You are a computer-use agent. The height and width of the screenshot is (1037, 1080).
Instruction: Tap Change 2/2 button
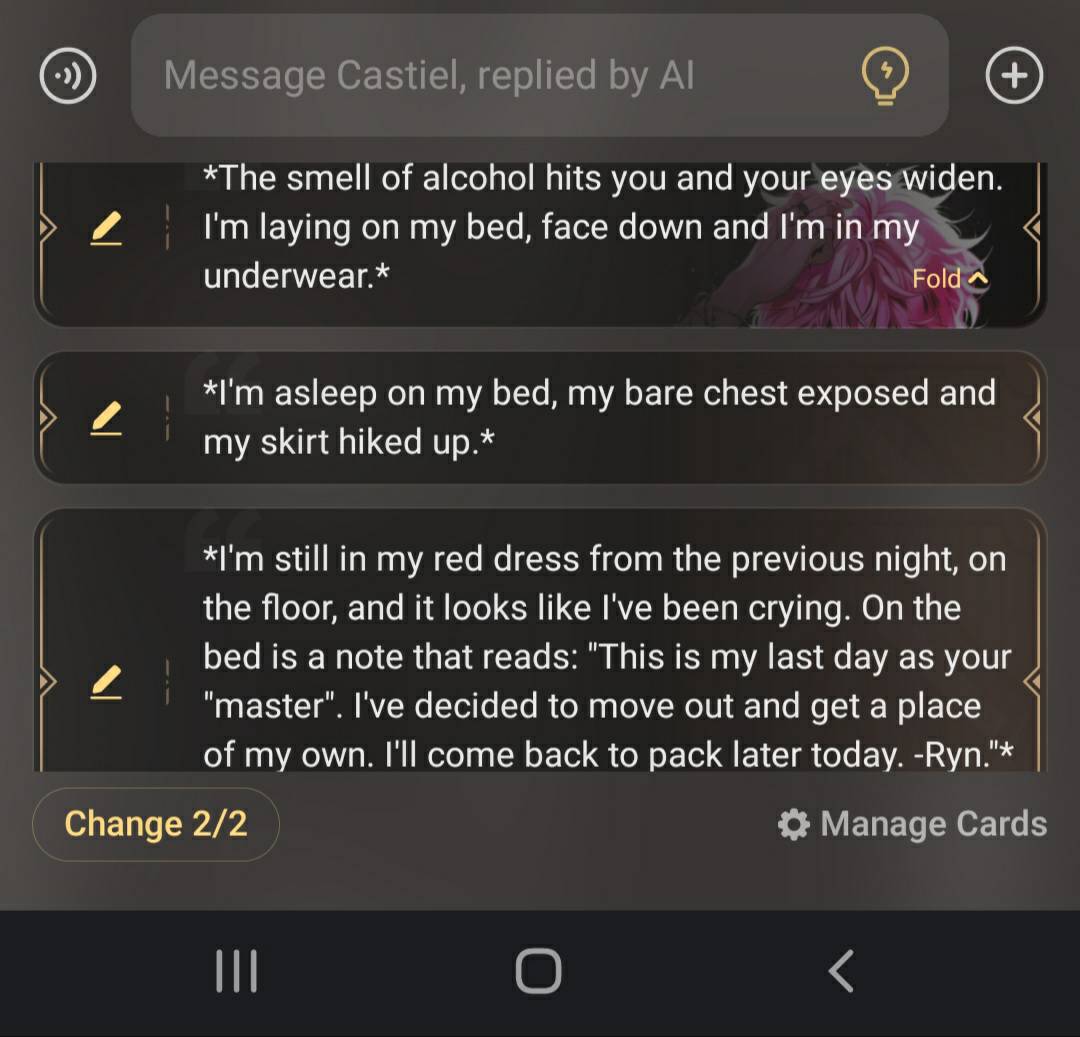156,824
